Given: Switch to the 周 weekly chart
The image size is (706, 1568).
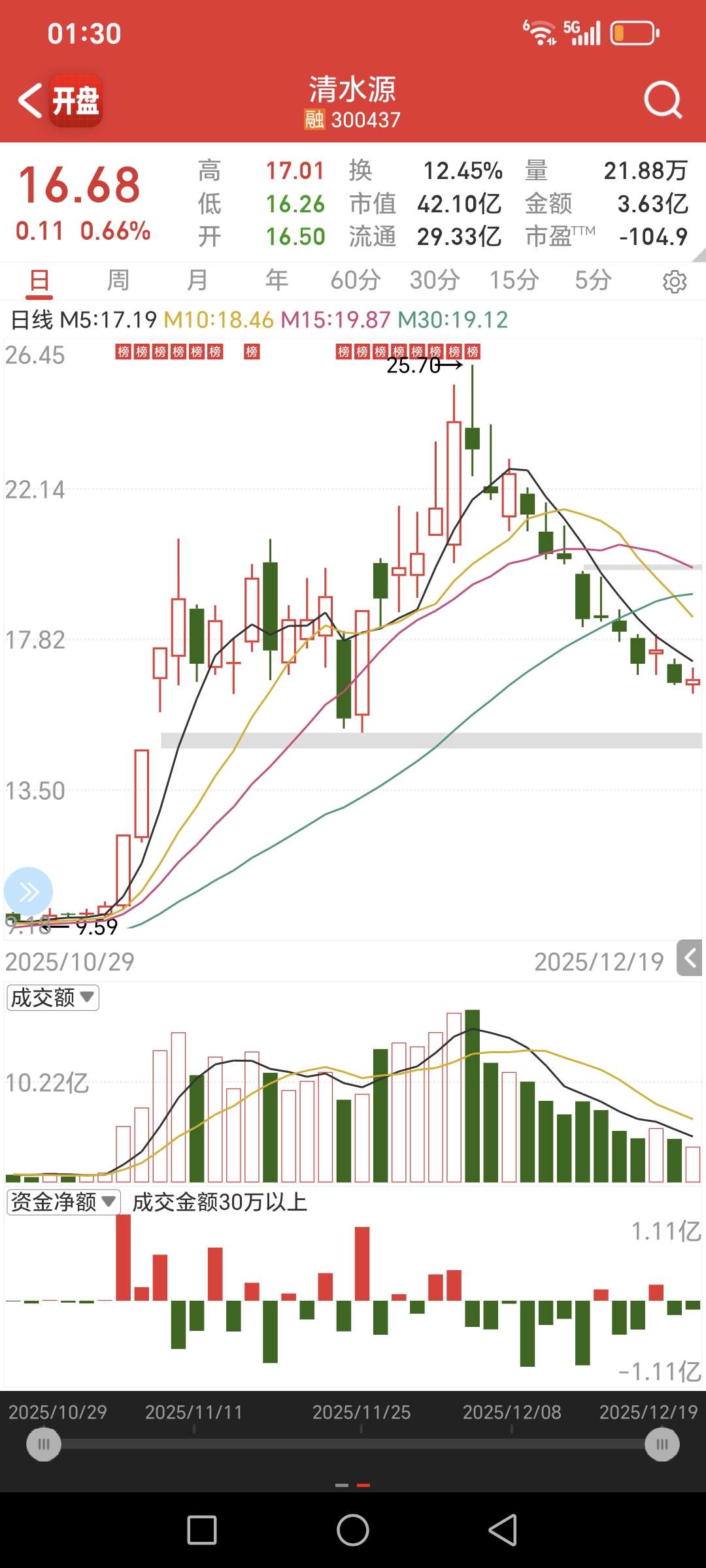Looking at the screenshot, I should pos(118,280).
